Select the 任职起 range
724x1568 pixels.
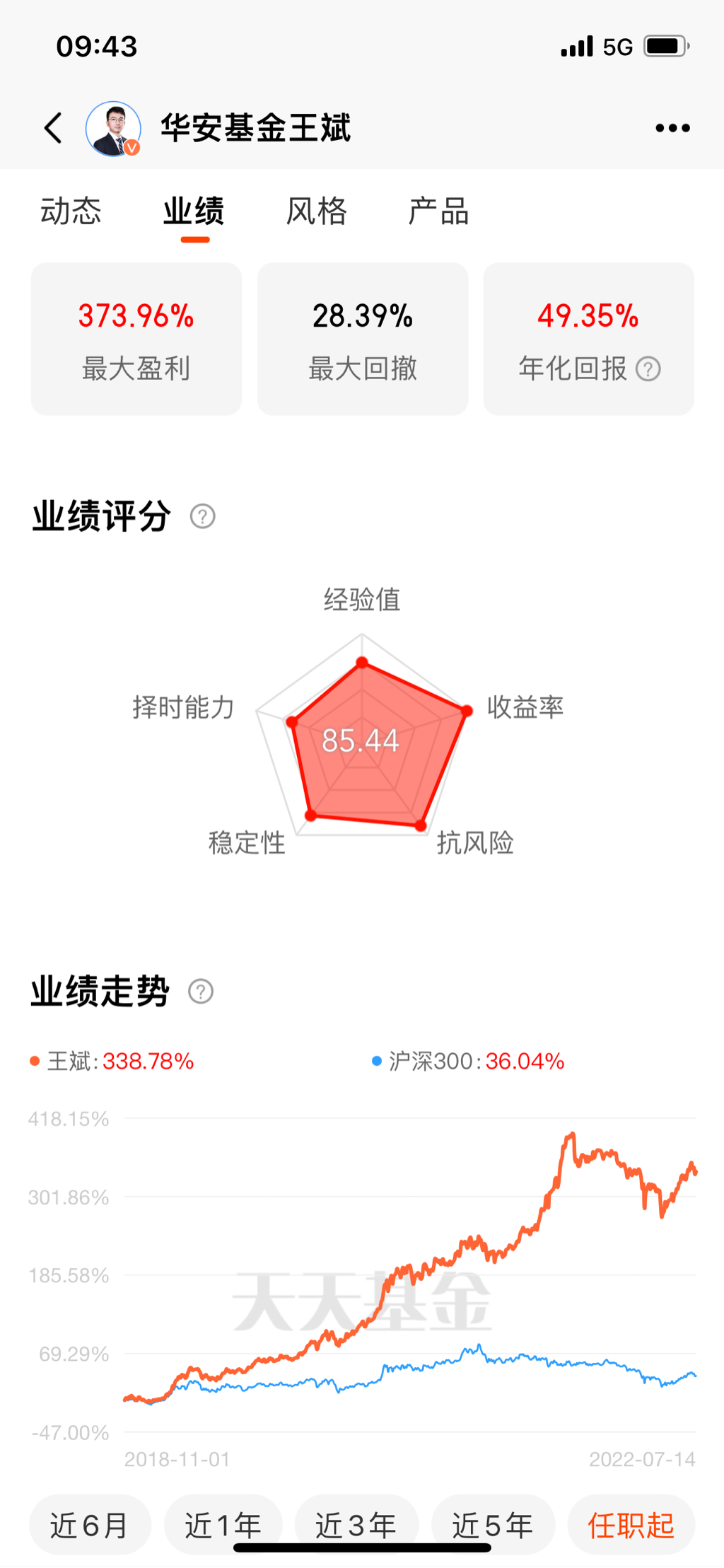631,1525
